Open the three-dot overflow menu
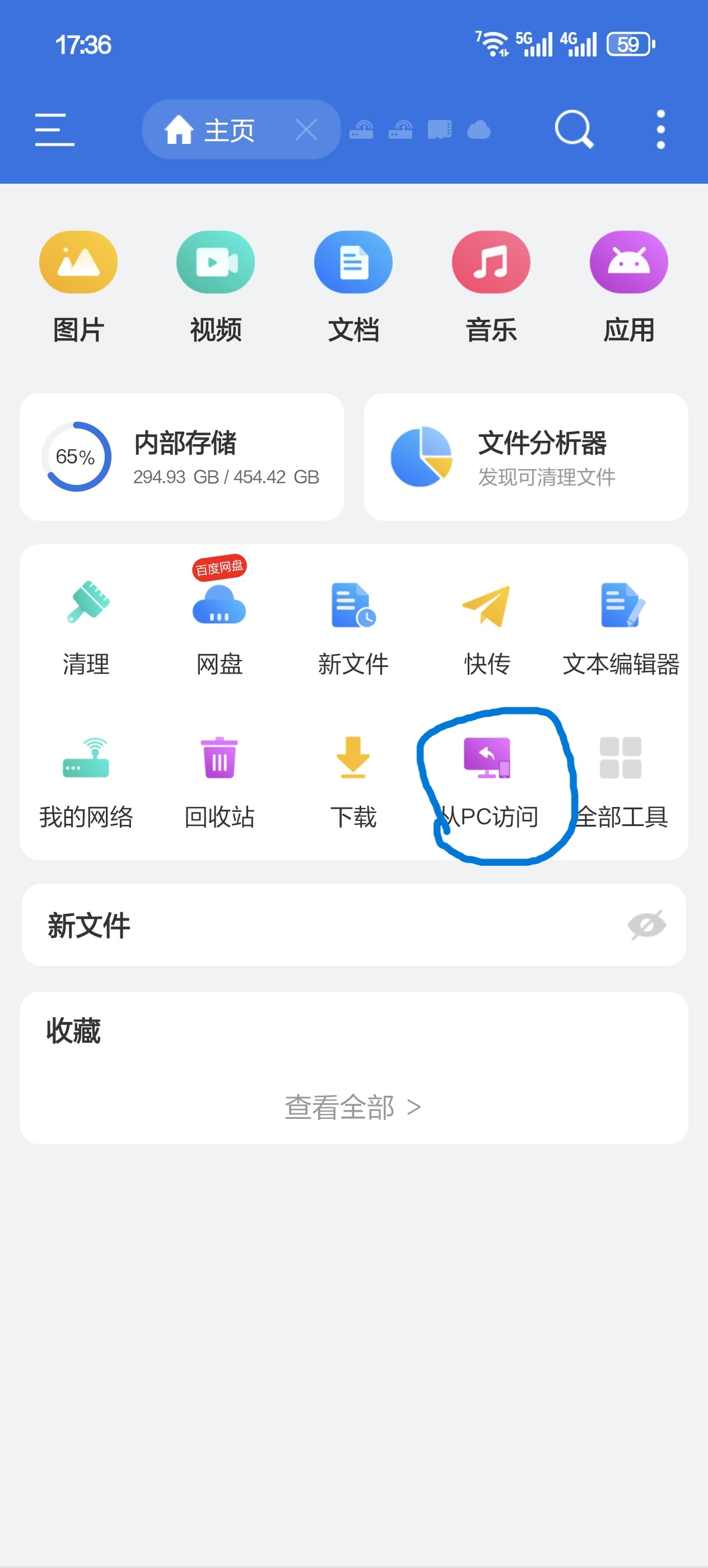The image size is (708, 1568). 660,128
